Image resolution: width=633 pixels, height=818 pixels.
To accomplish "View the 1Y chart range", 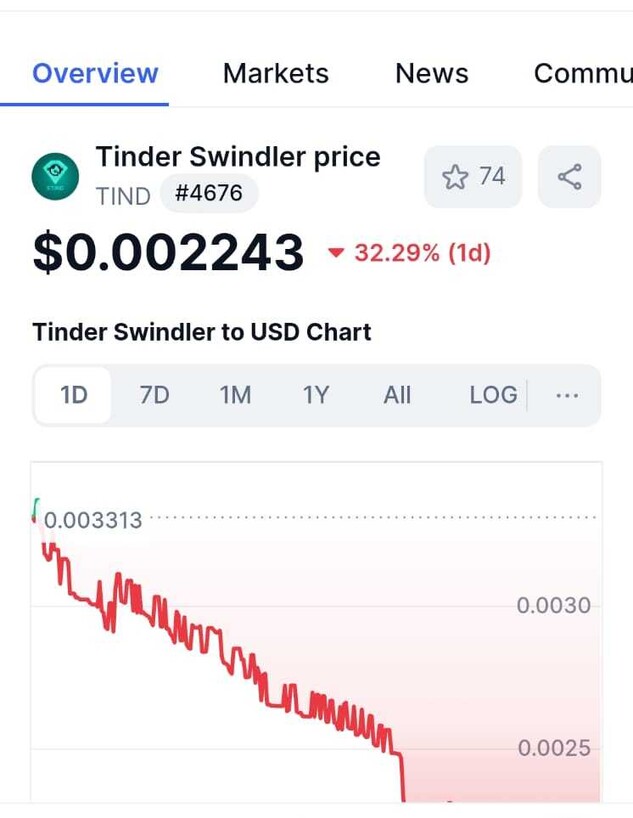I will point(316,395).
